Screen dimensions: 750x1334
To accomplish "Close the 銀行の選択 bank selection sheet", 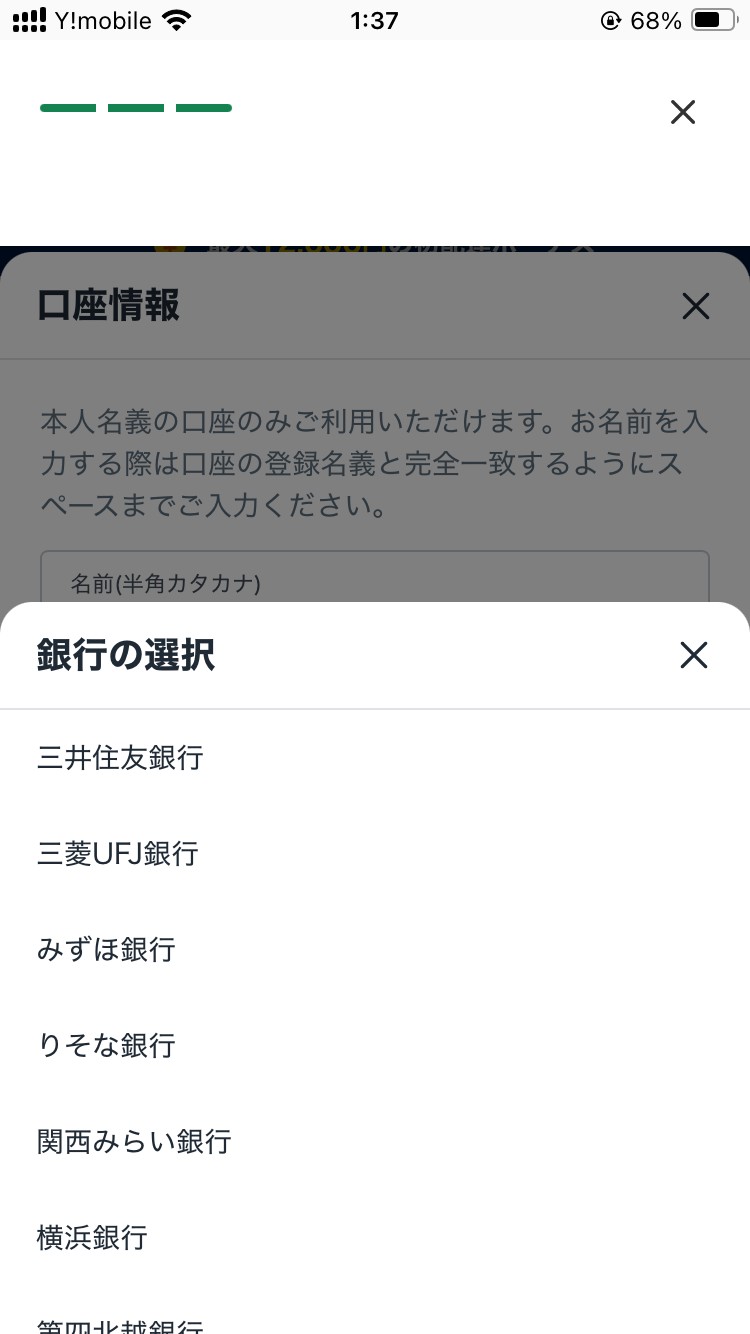I will (x=693, y=655).
